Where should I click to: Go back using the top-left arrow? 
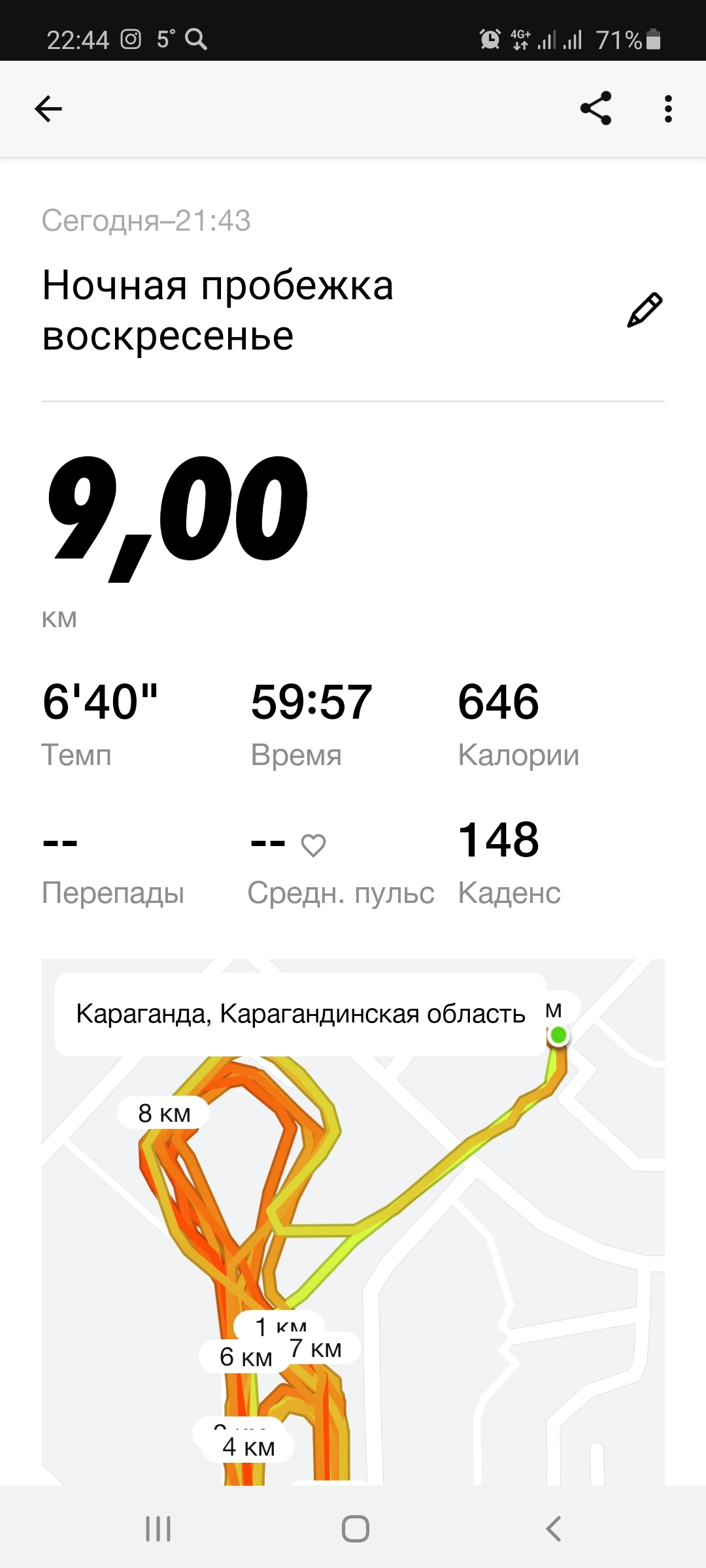(48, 108)
